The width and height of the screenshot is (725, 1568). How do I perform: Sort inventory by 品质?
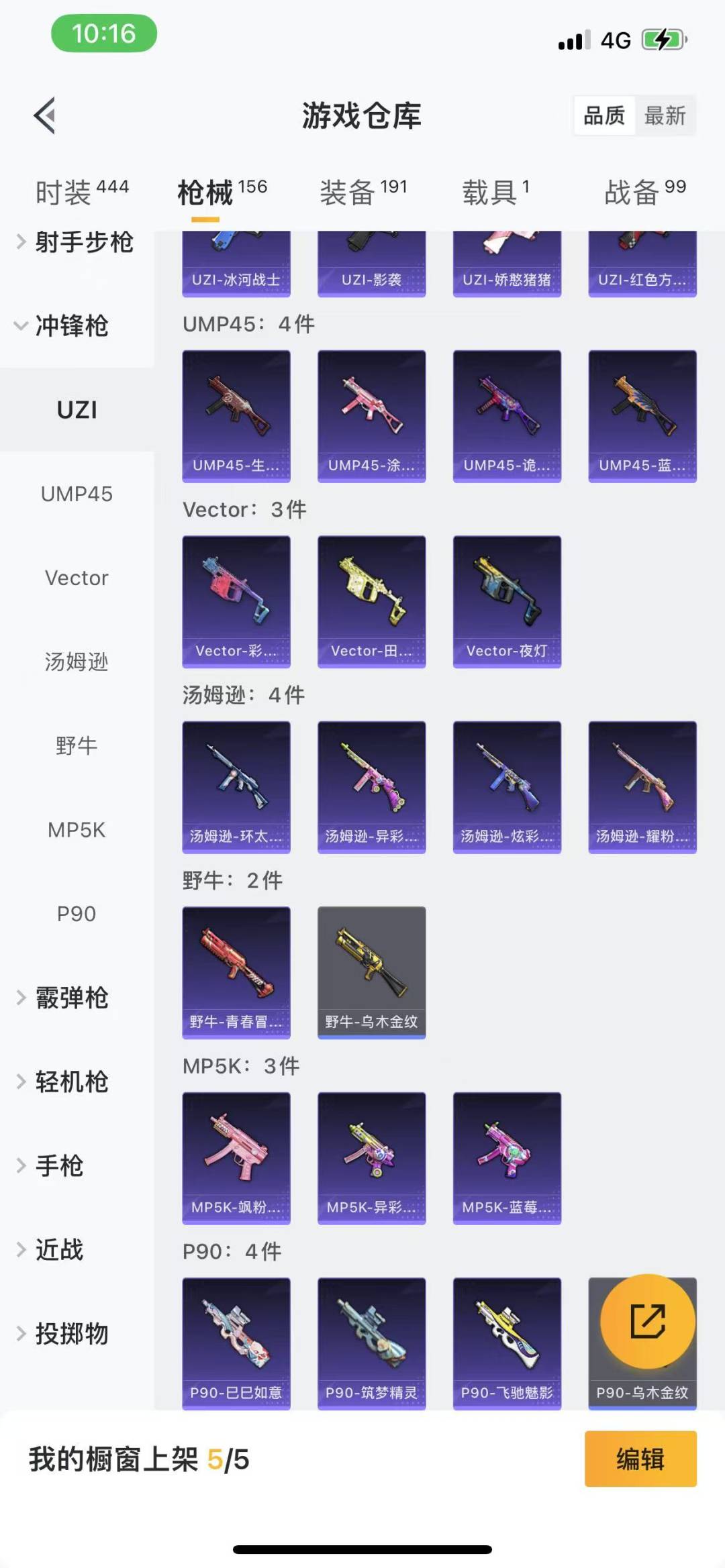click(604, 116)
